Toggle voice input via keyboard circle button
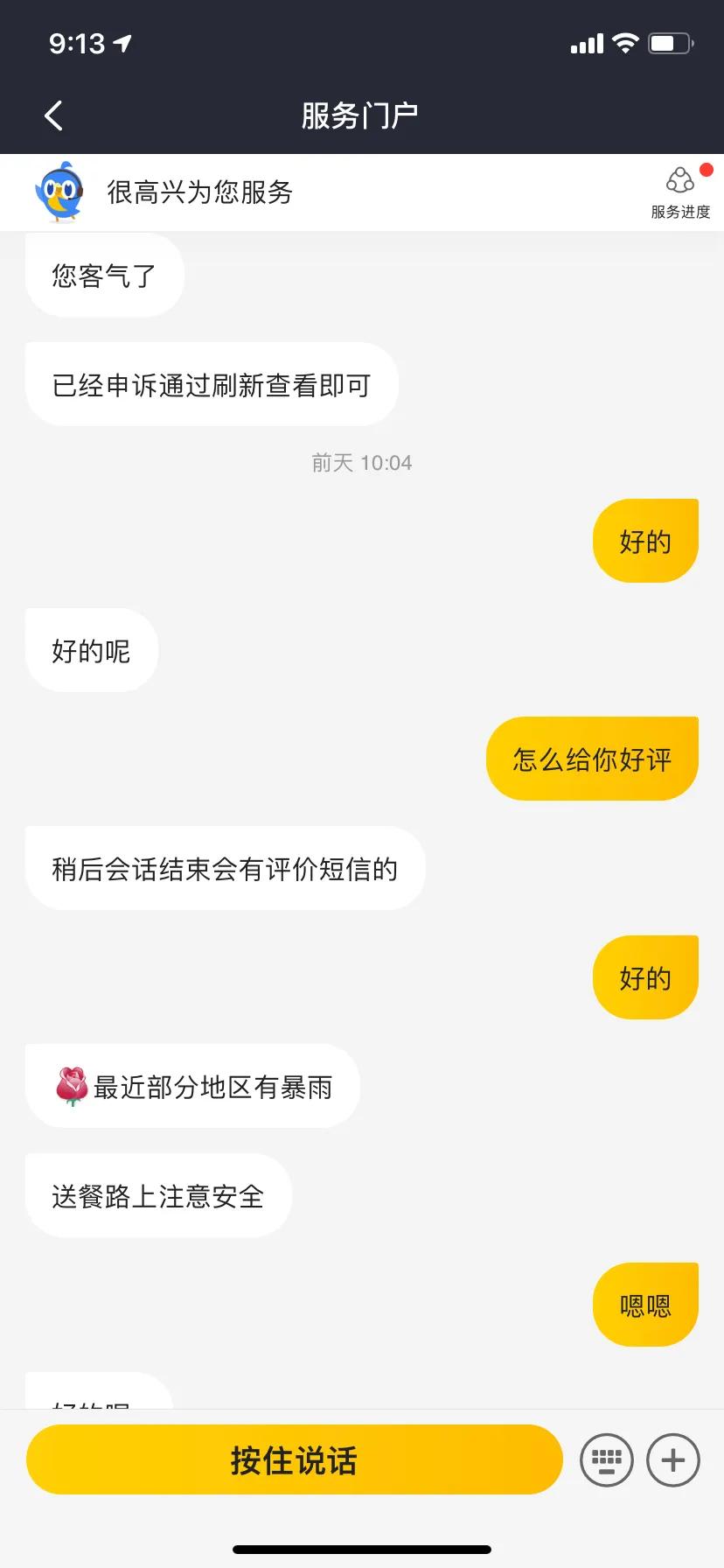This screenshot has width=724, height=1568. [606, 1459]
